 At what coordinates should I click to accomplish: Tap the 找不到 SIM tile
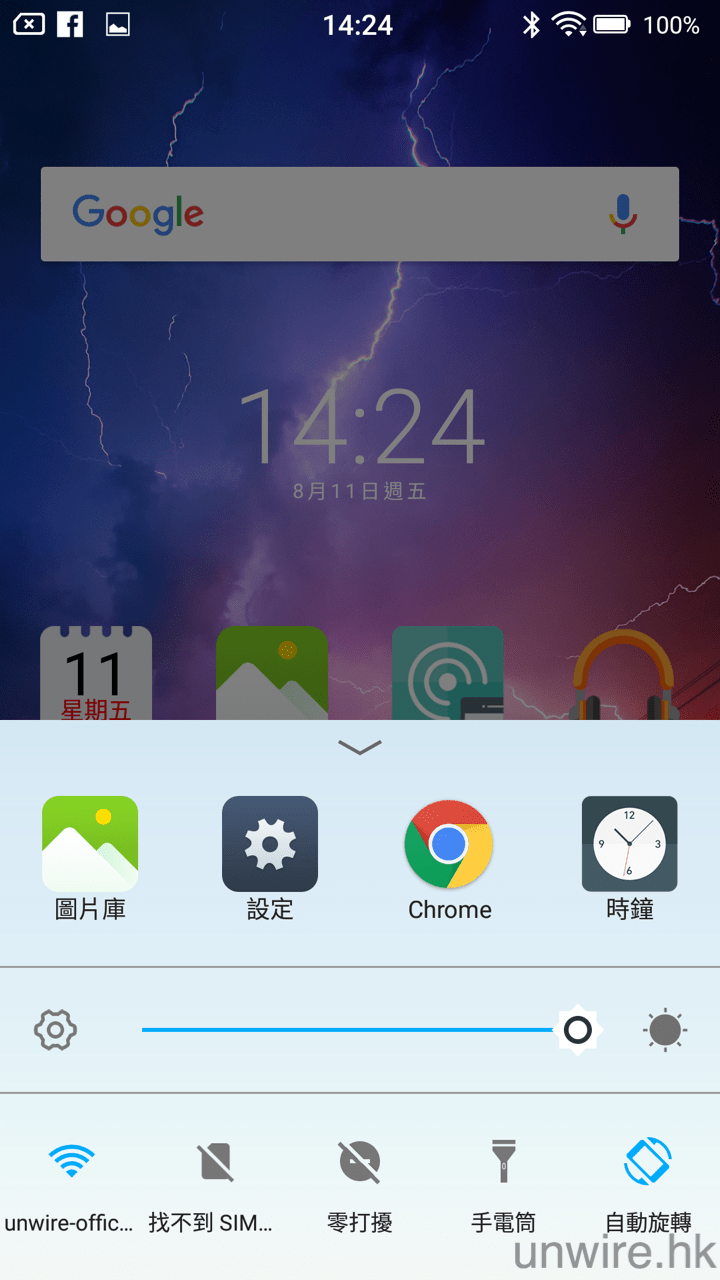216,1163
